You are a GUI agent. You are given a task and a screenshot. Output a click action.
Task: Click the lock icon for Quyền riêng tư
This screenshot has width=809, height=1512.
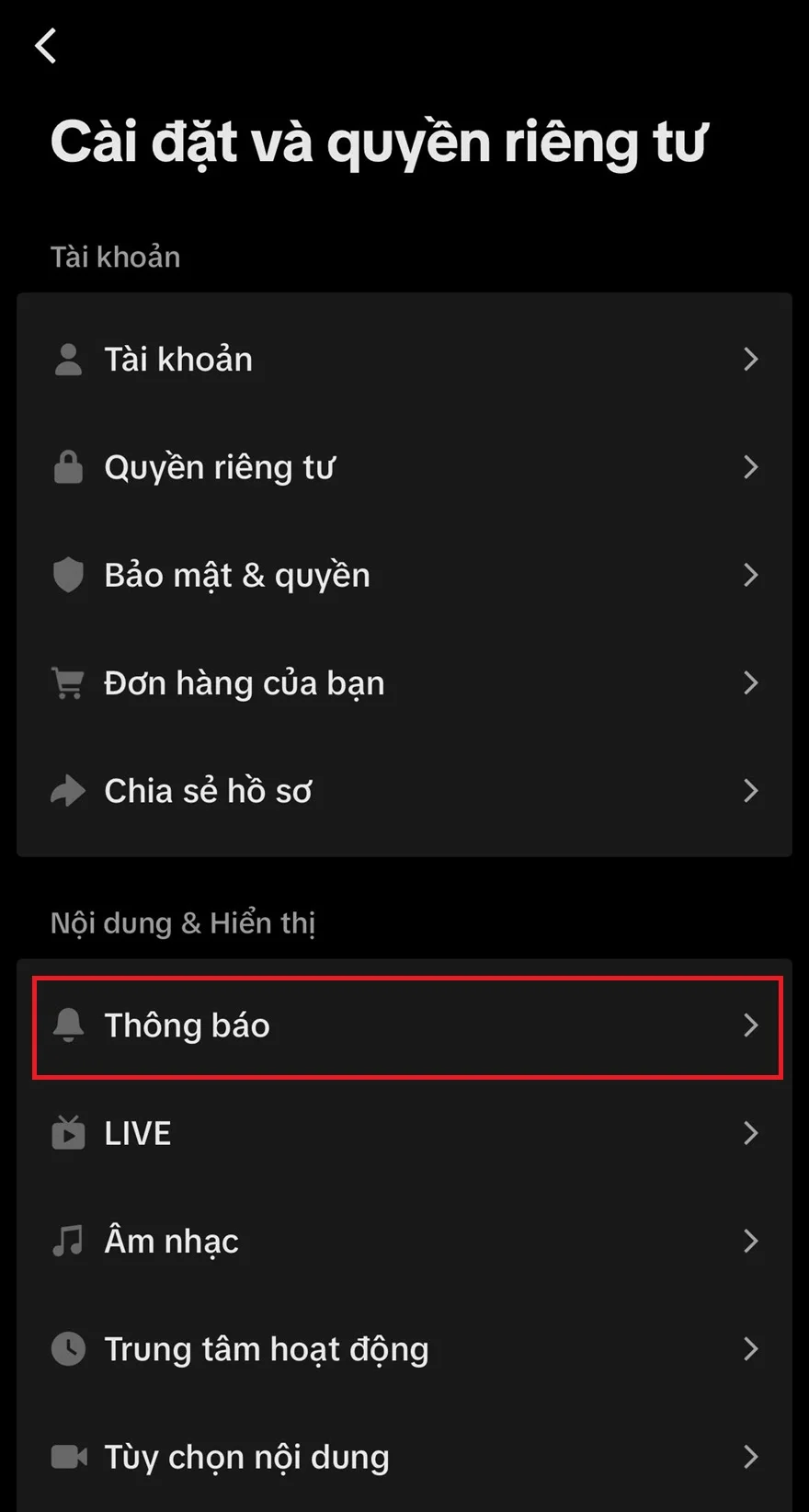pyautogui.click(x=66, y=466)
